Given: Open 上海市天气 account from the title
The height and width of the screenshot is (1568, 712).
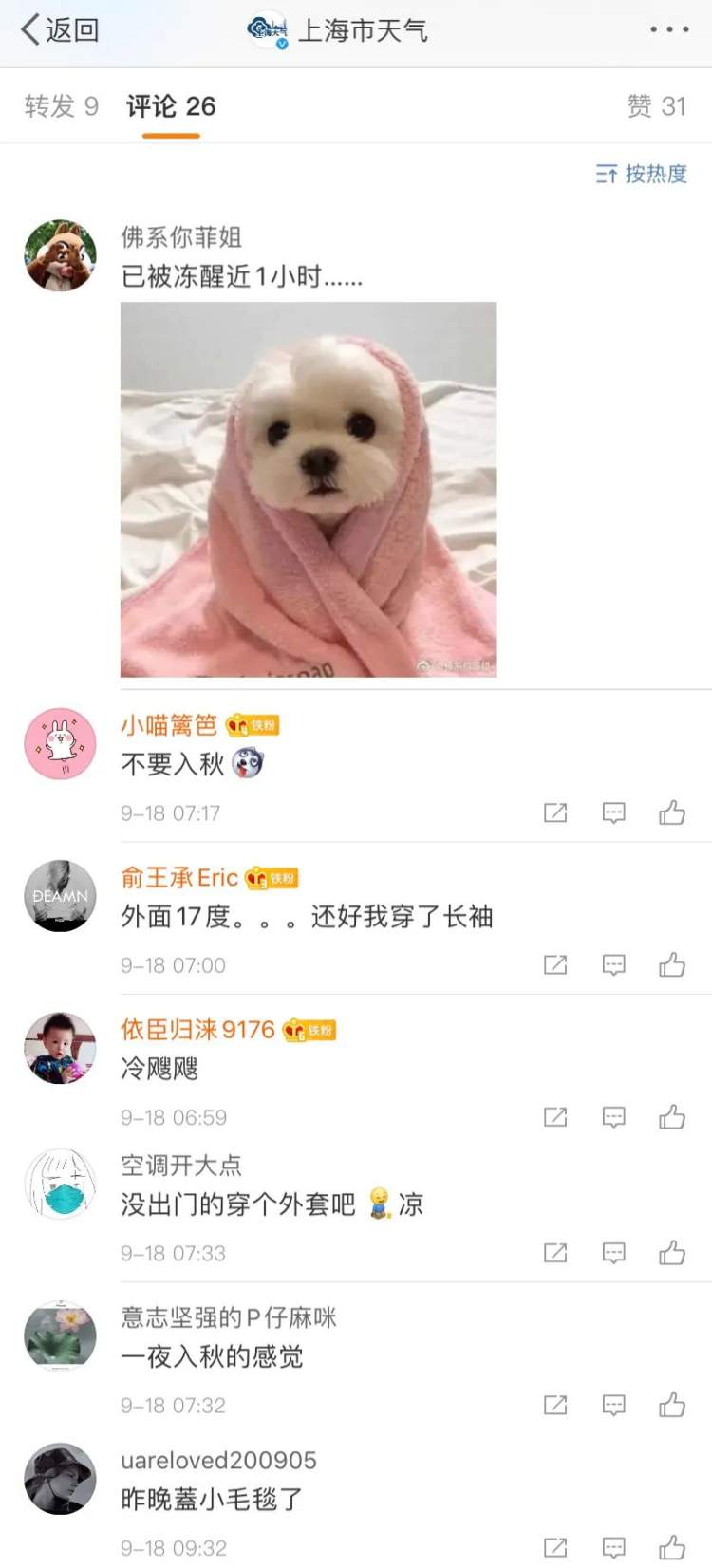Looking at the screenshot, I should tap(363, 31).
